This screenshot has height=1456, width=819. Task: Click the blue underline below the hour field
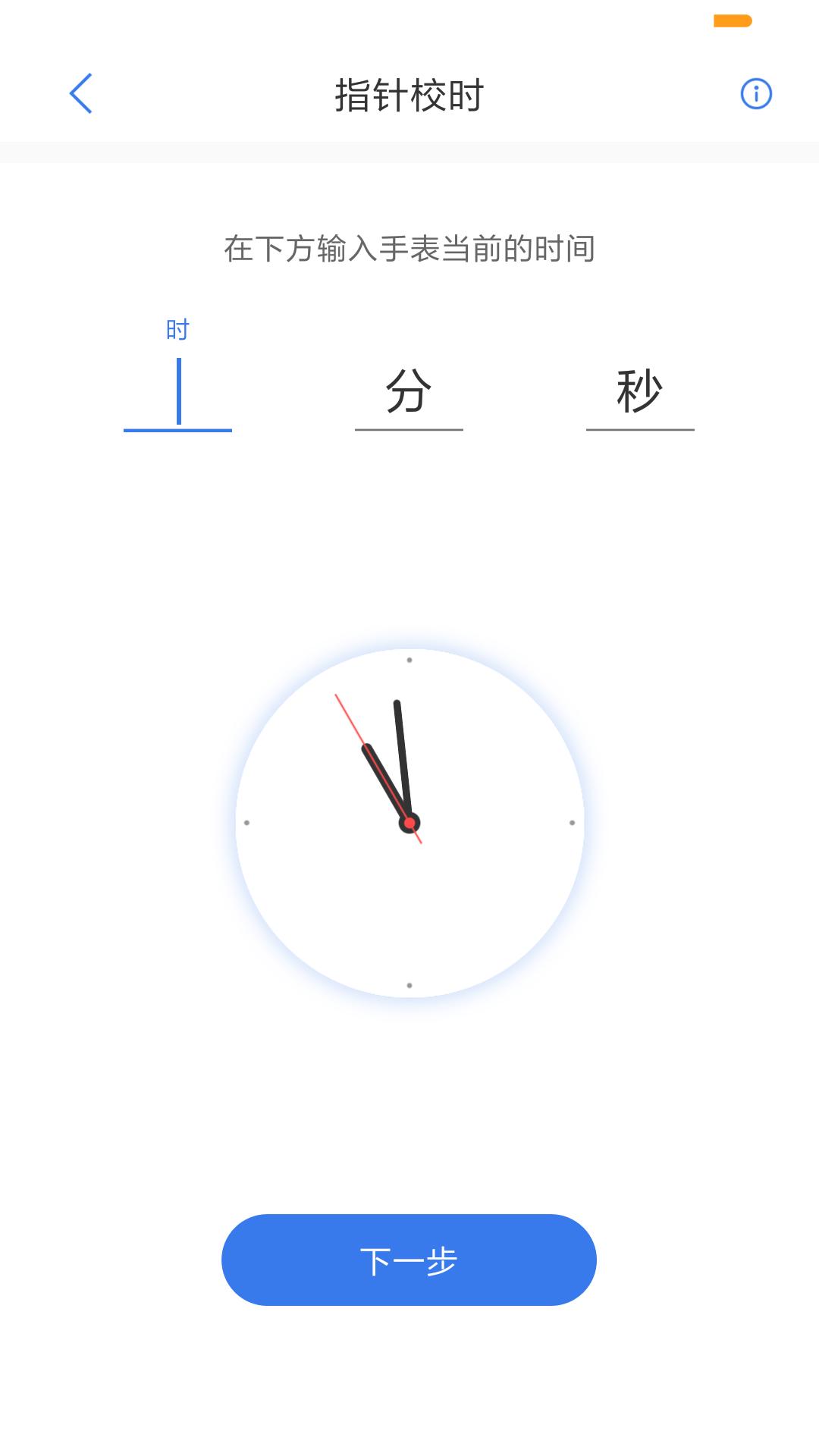tap(179, 431)
